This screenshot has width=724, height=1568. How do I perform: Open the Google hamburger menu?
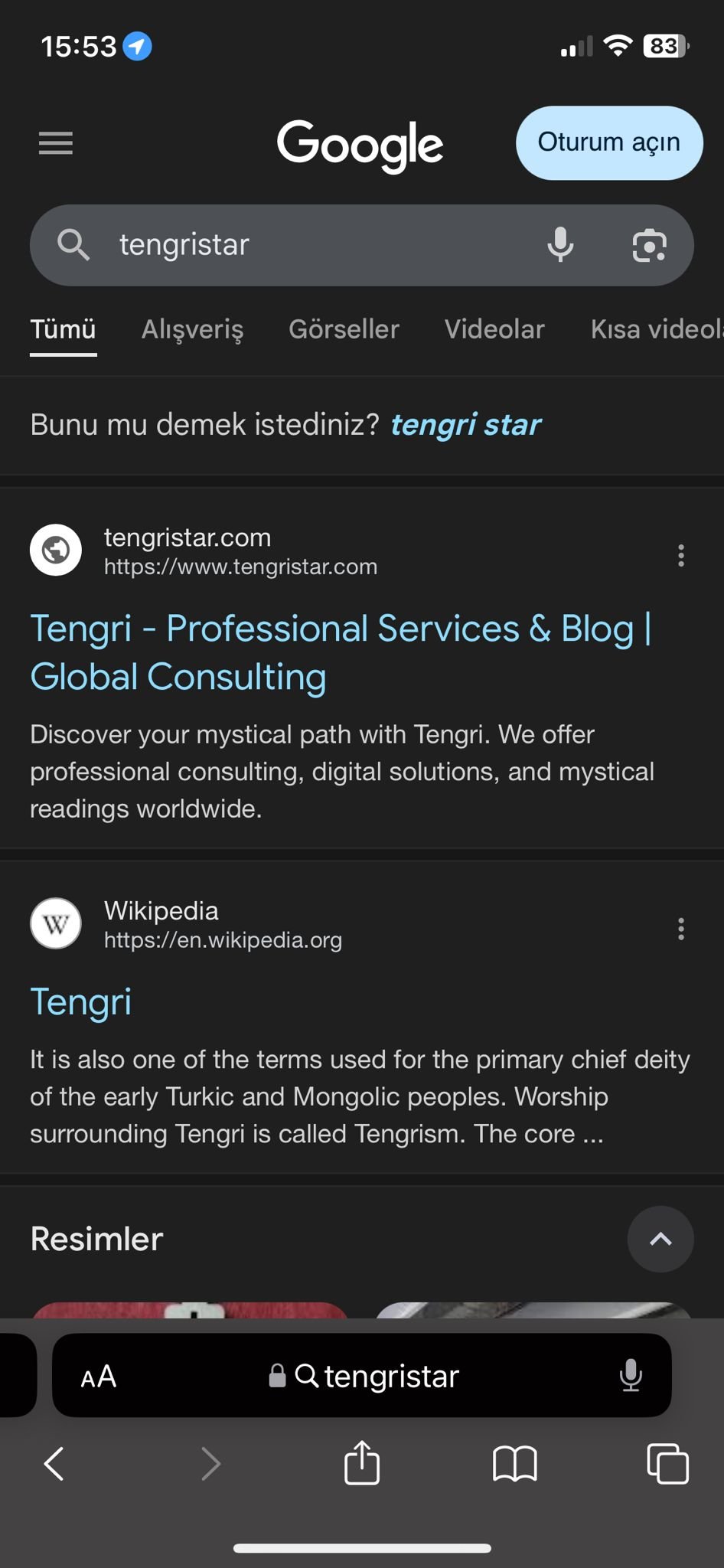pos(56,143)
